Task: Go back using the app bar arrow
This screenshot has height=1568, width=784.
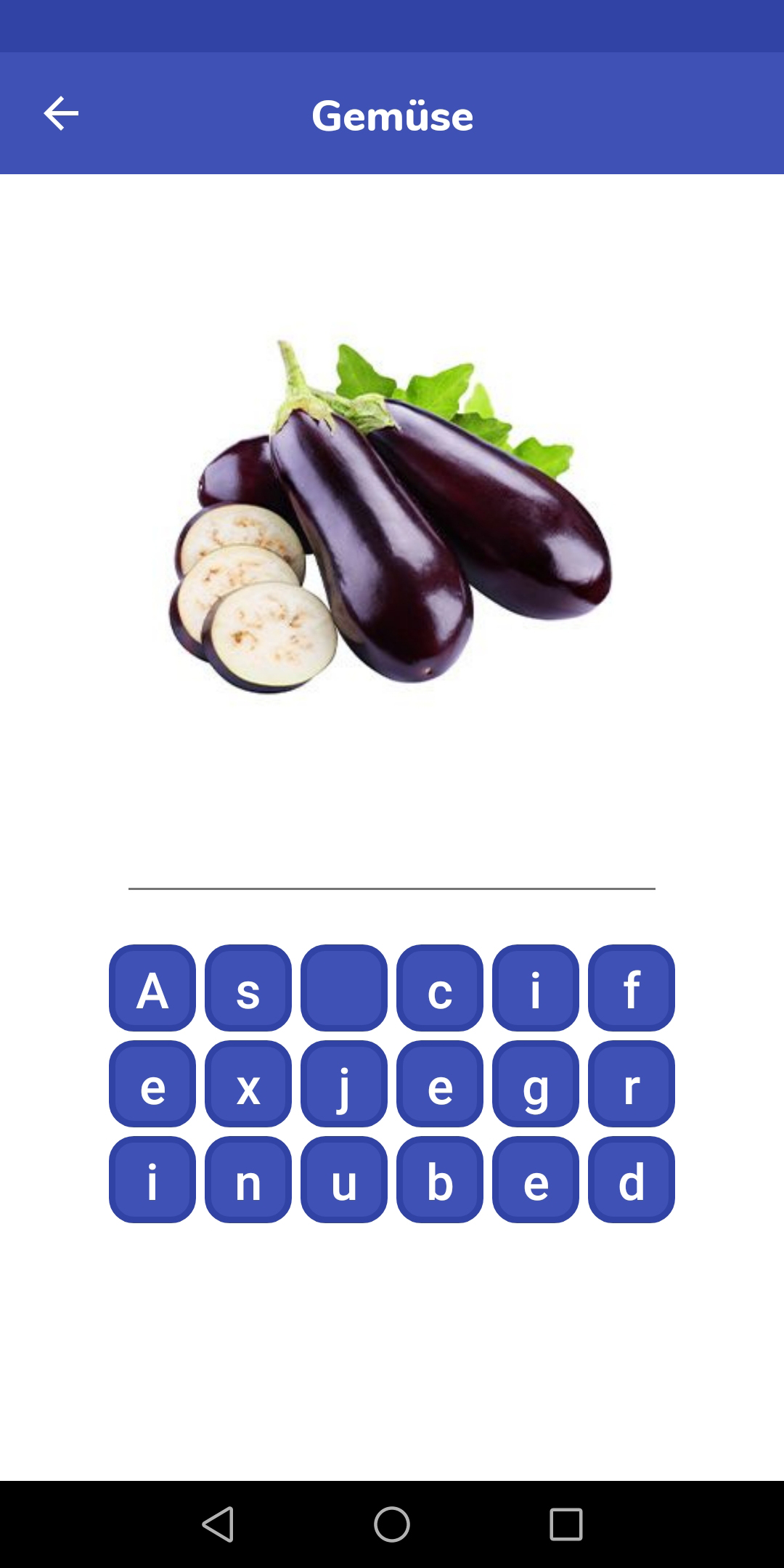Action: click(x=61, y=114)
